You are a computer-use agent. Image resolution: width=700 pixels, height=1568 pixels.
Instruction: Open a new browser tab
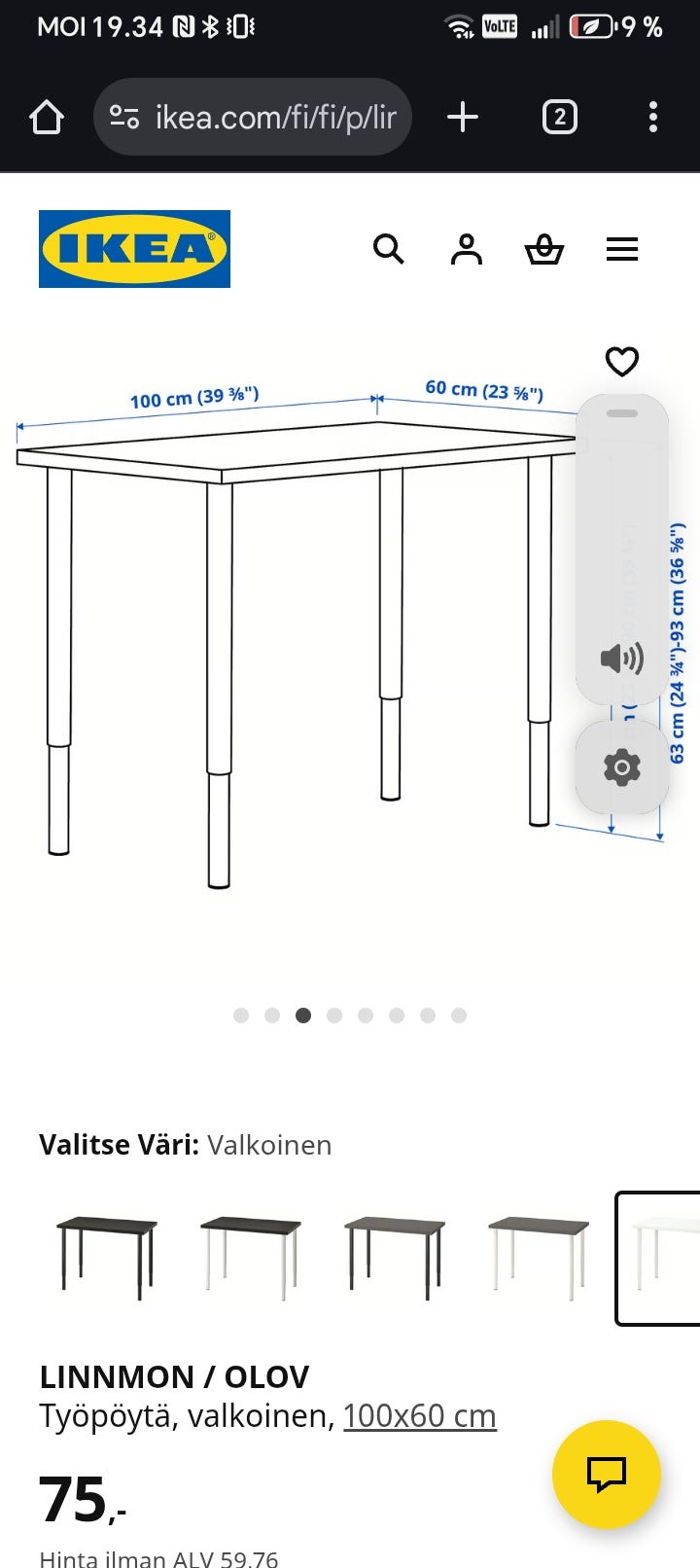463,118
